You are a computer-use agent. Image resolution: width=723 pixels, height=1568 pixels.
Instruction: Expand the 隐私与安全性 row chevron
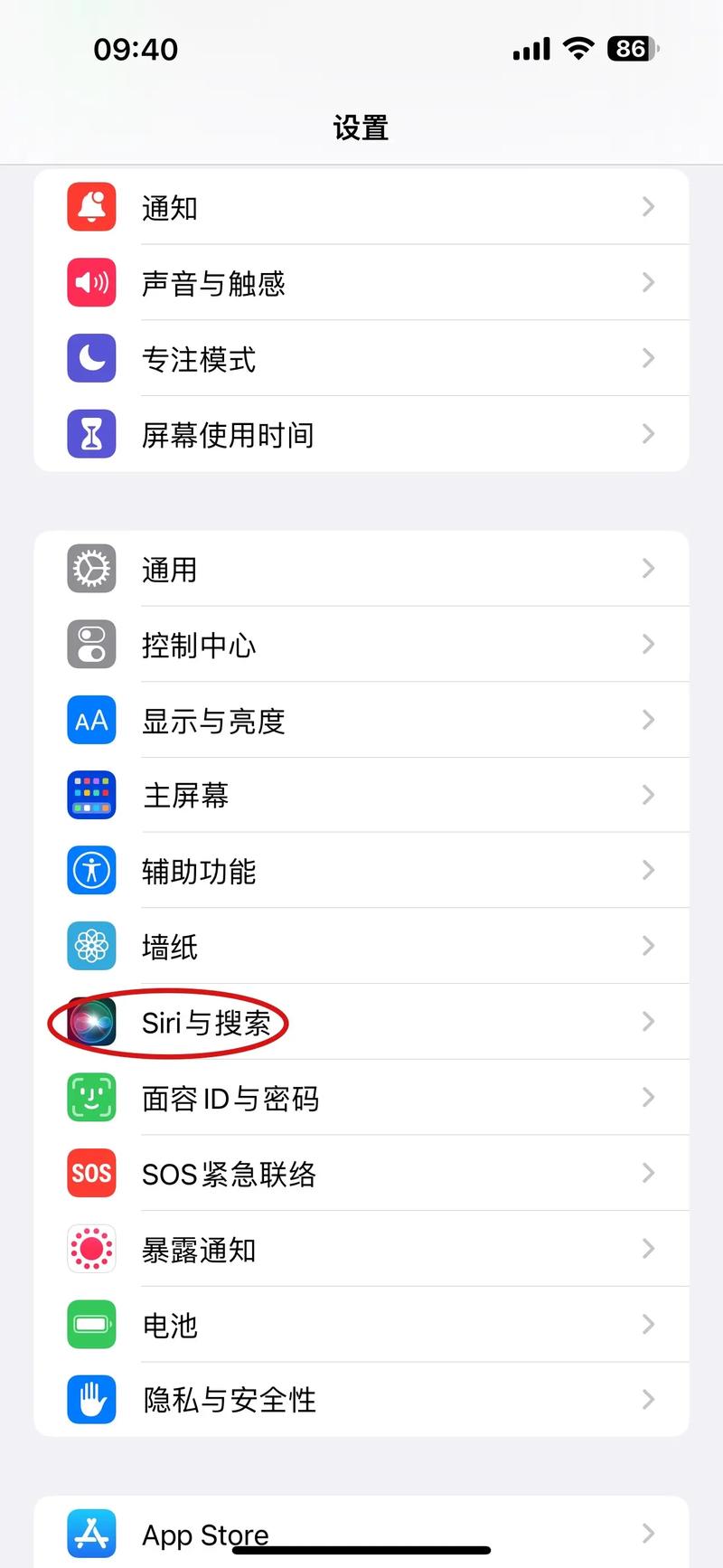(648, 1399)
